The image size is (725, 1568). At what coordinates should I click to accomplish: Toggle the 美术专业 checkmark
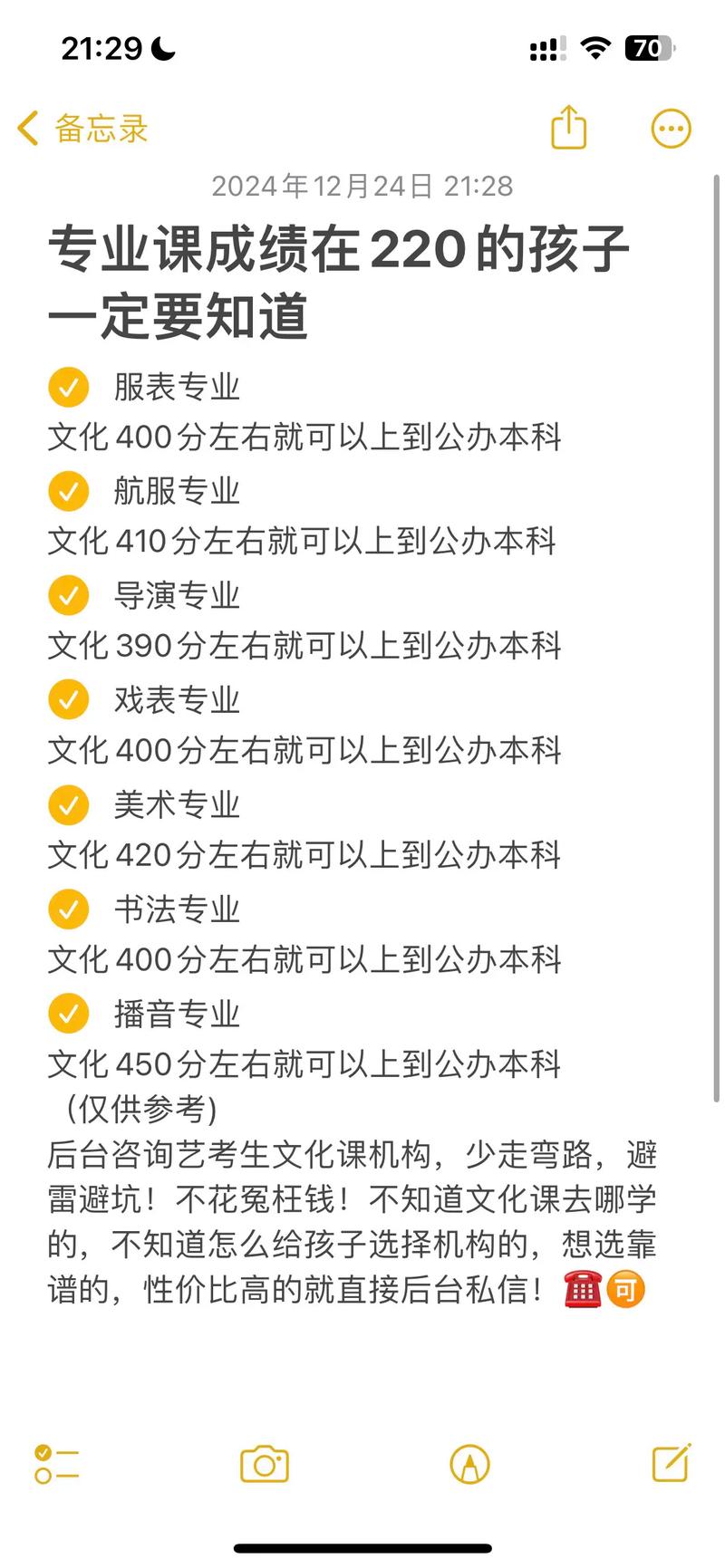pyautogui.click(x=68, y=804)
